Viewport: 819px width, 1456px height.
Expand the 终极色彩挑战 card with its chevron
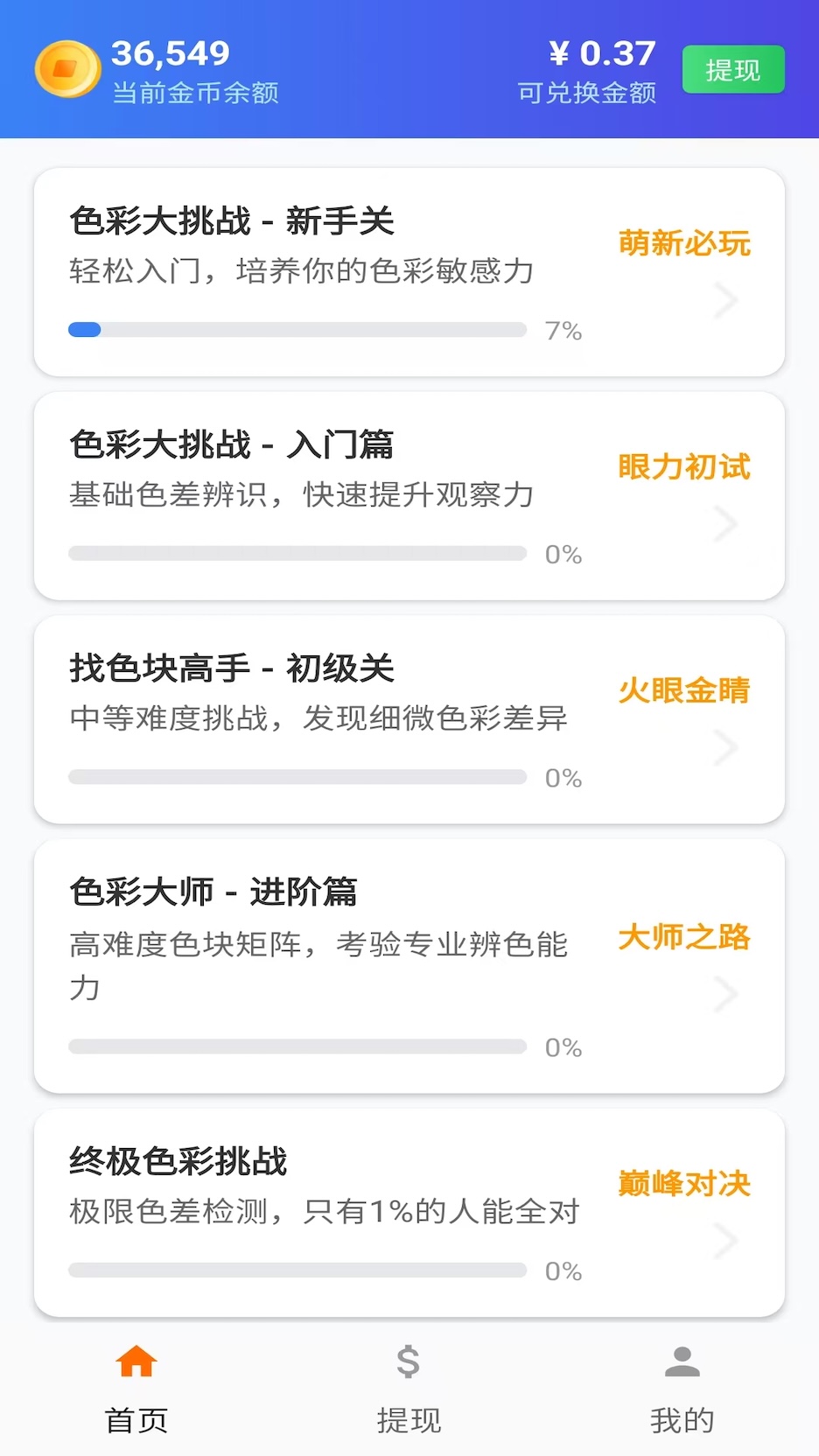point(725,1240)
